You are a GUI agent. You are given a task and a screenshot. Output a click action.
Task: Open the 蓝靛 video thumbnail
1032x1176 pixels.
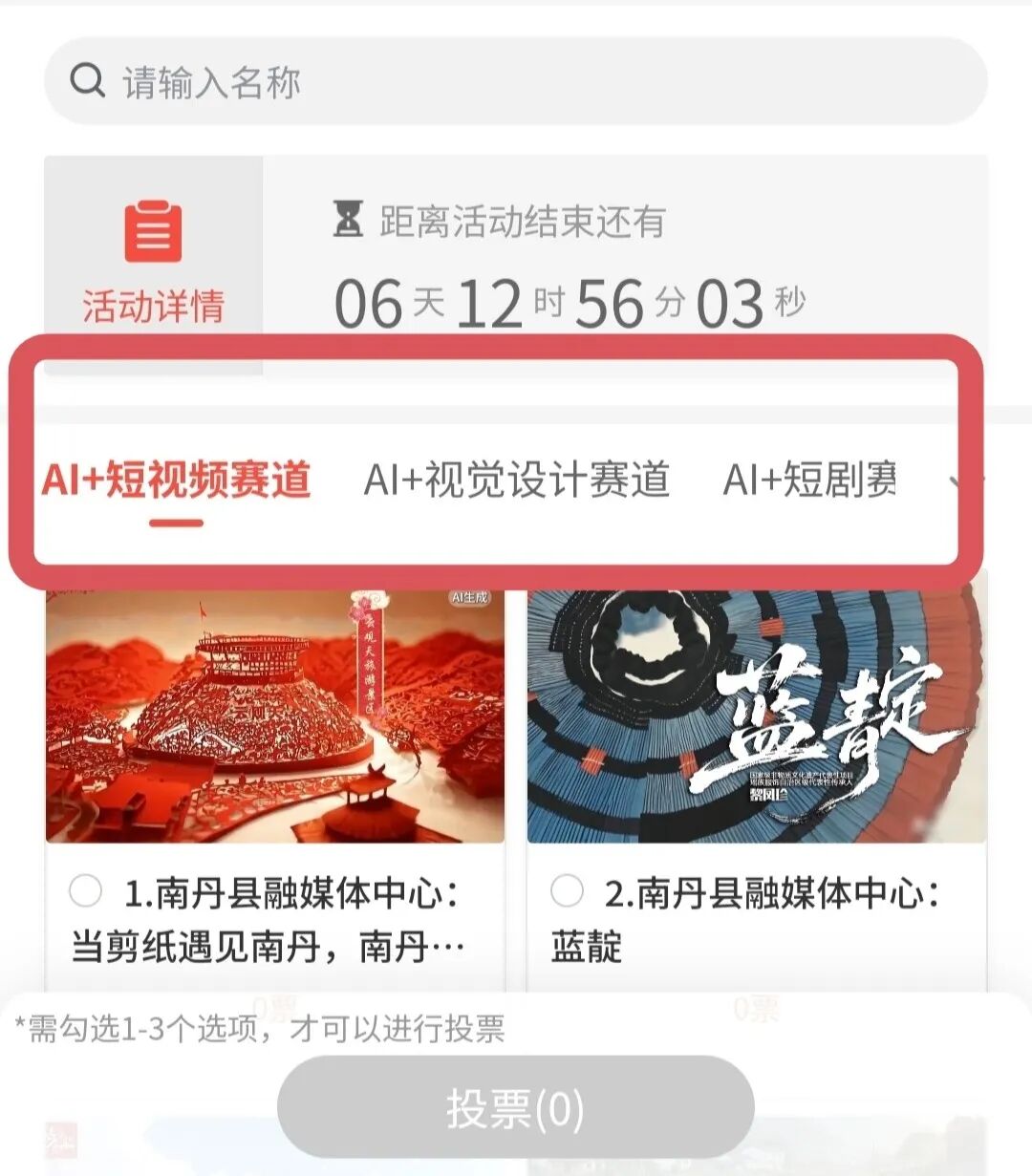pos(756,715)
